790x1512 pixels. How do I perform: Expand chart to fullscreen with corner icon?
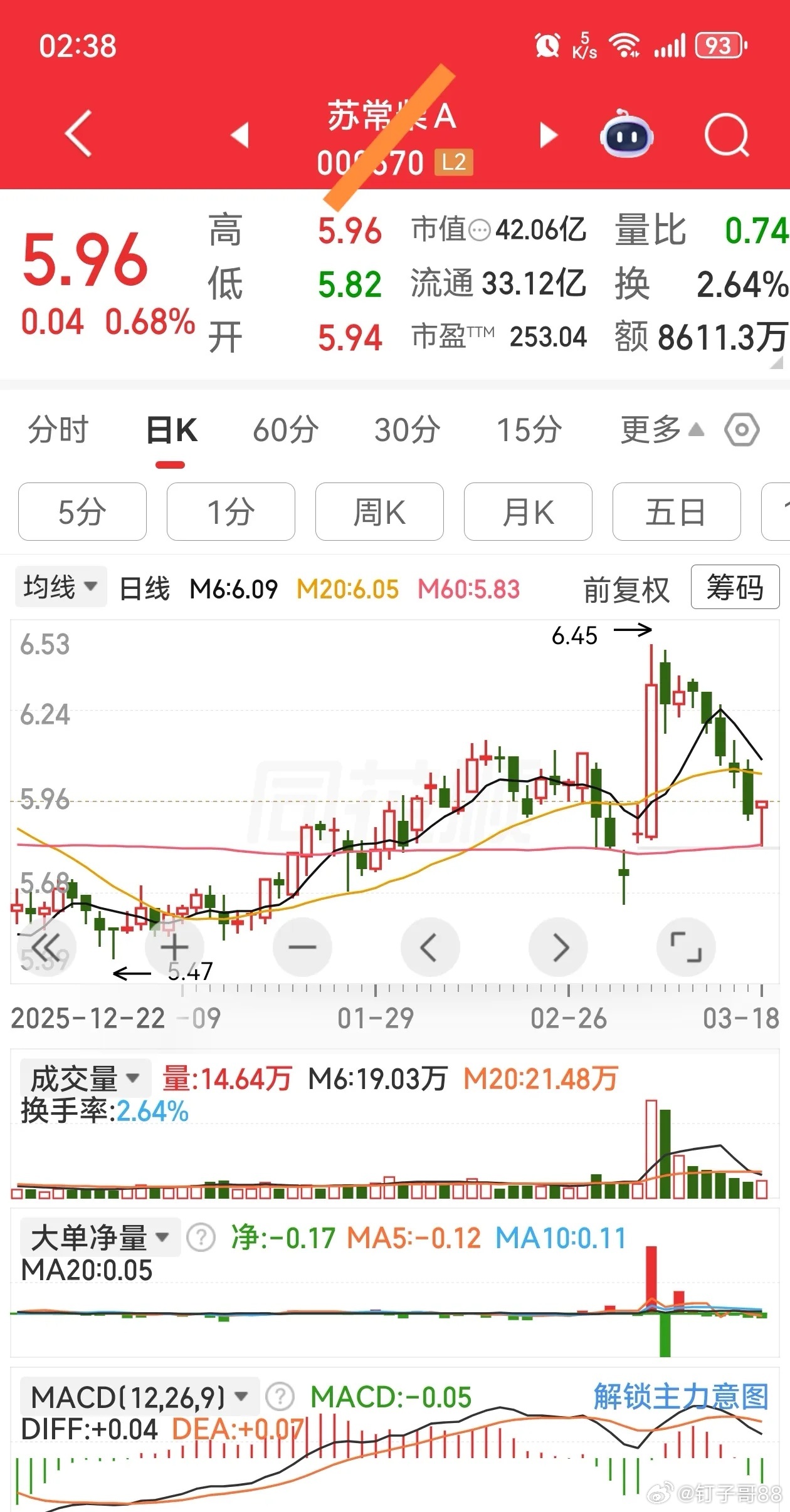click(687, 947)
